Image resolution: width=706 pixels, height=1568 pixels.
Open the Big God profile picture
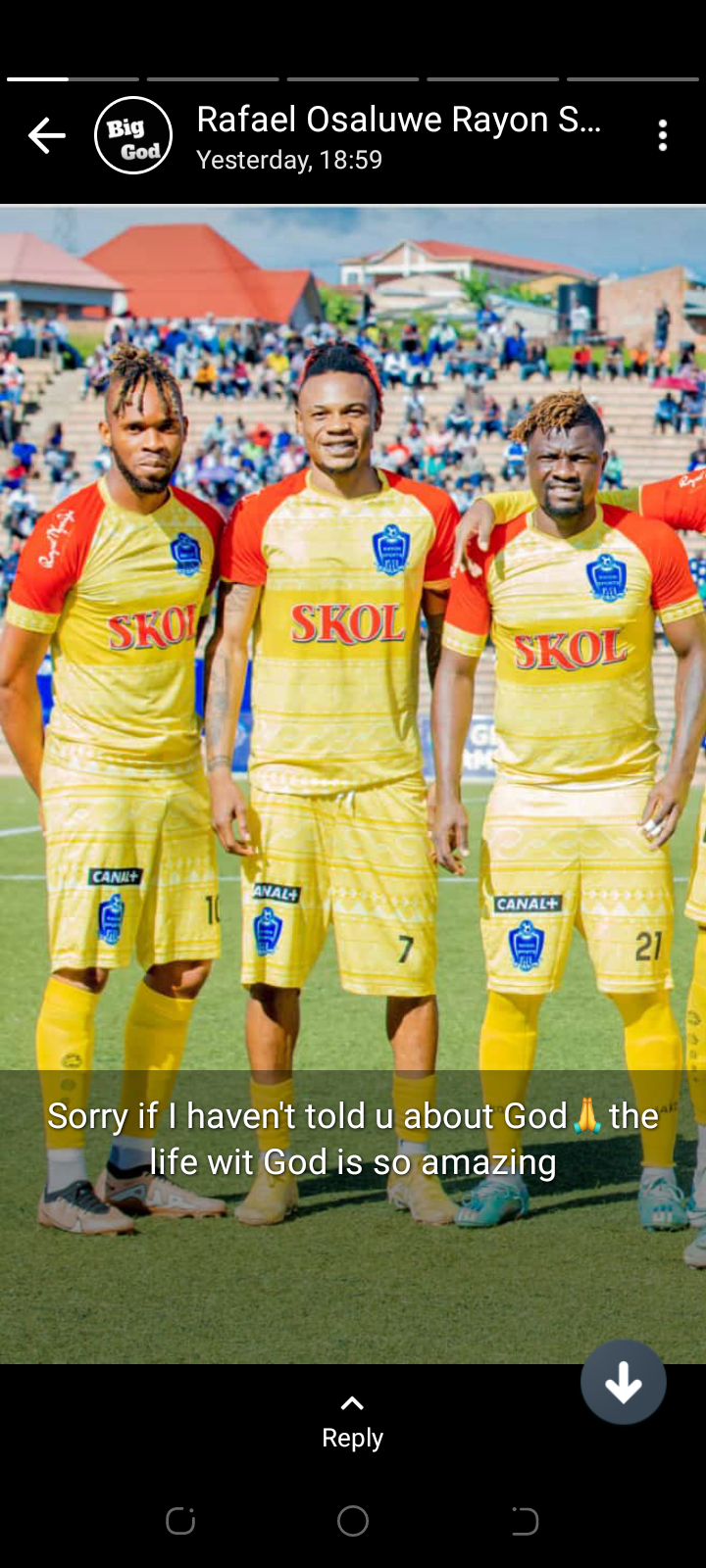coord(133,136)
